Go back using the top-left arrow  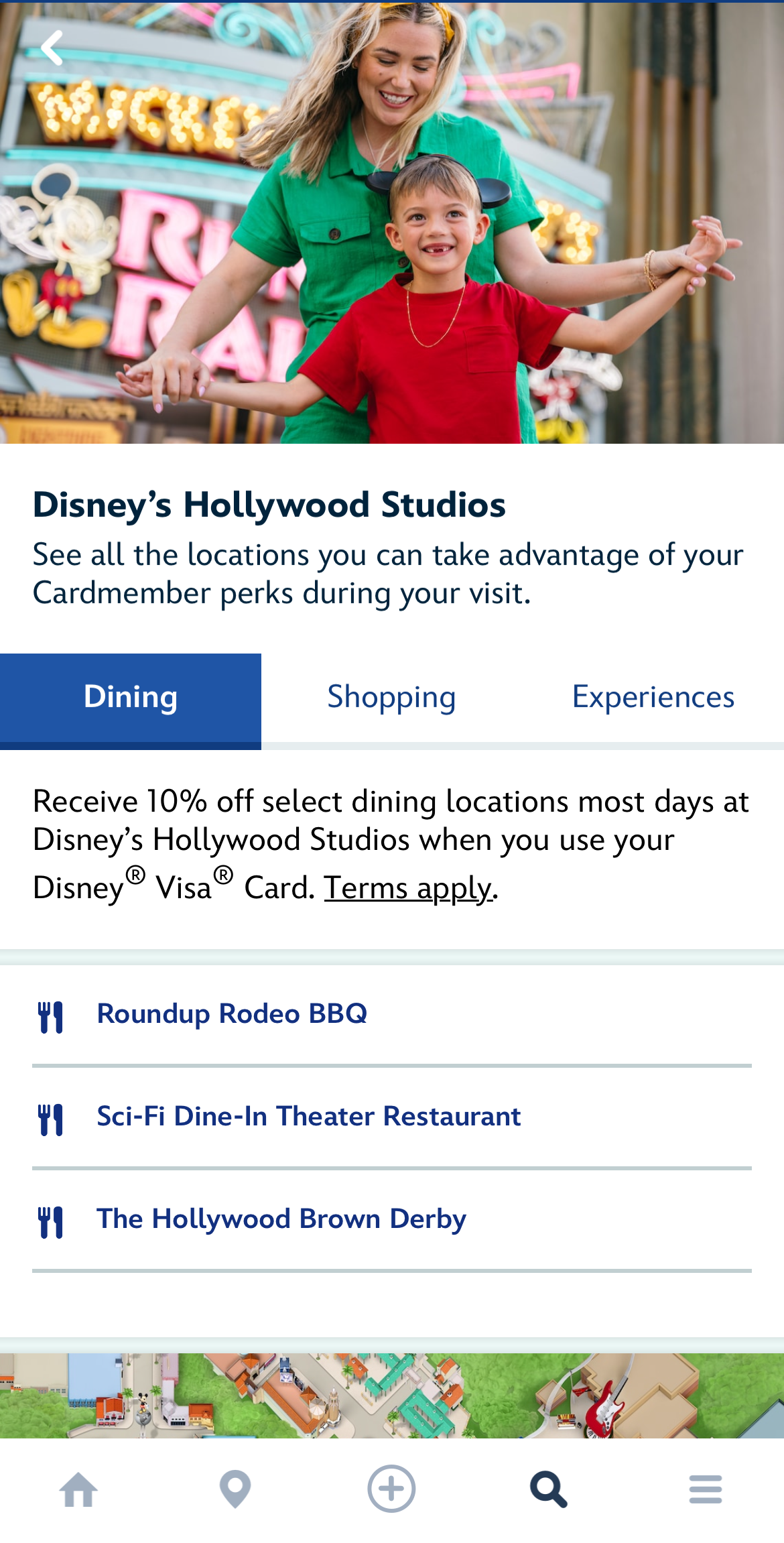coord(52,48)
